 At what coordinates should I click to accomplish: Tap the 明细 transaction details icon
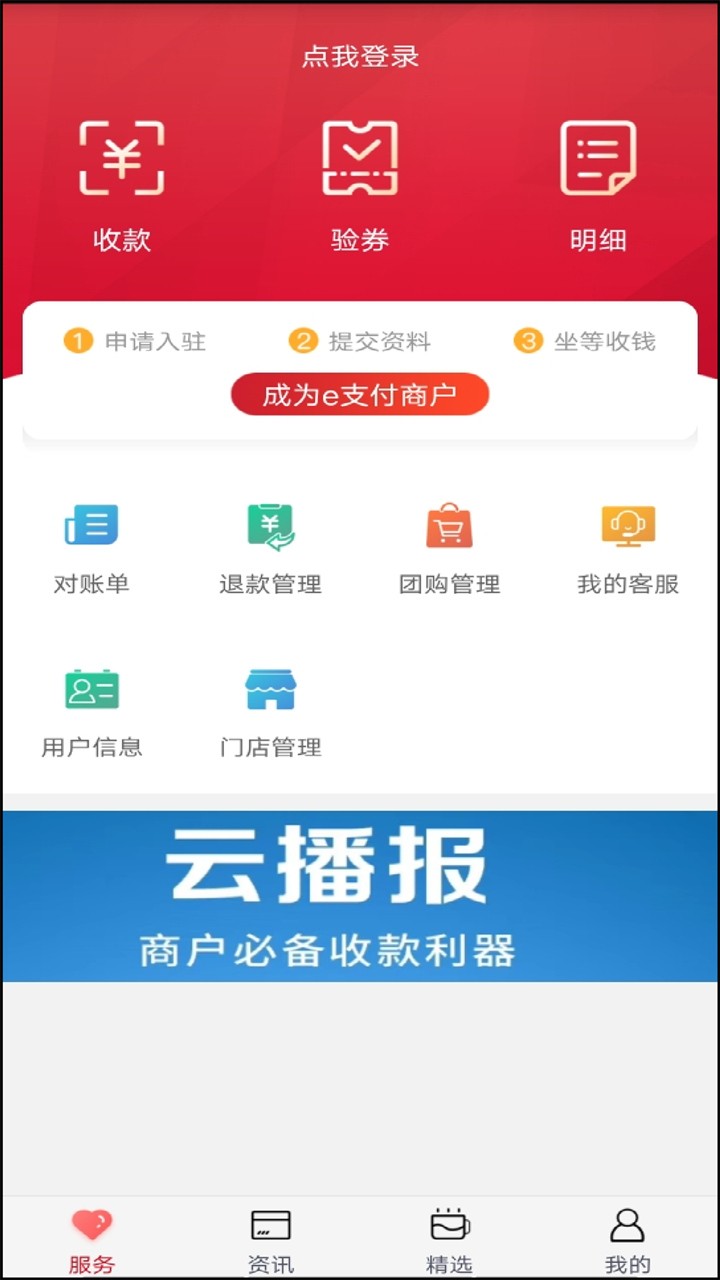coord(598,157)
